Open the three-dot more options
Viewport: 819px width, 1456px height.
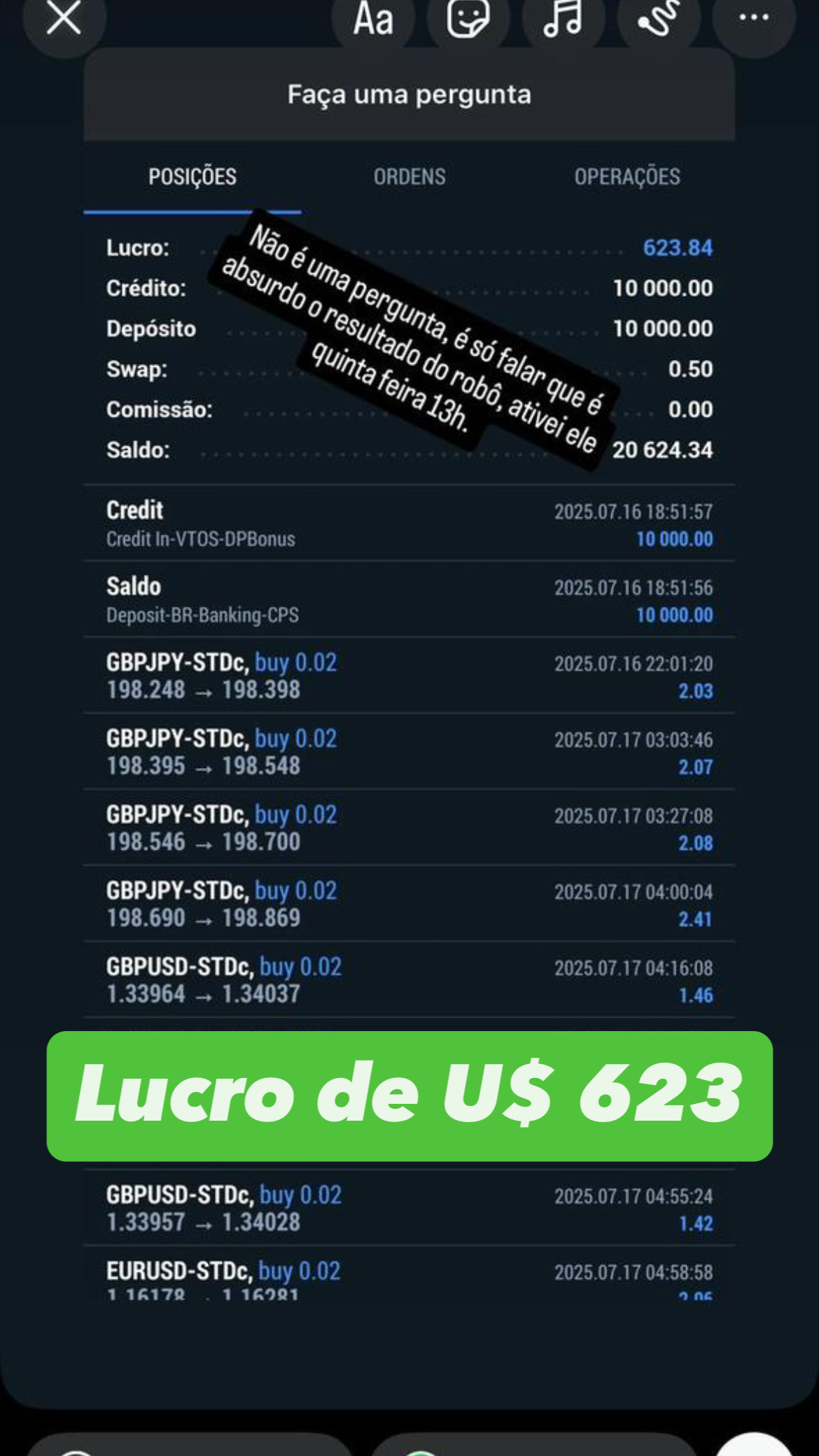[754, 20]
